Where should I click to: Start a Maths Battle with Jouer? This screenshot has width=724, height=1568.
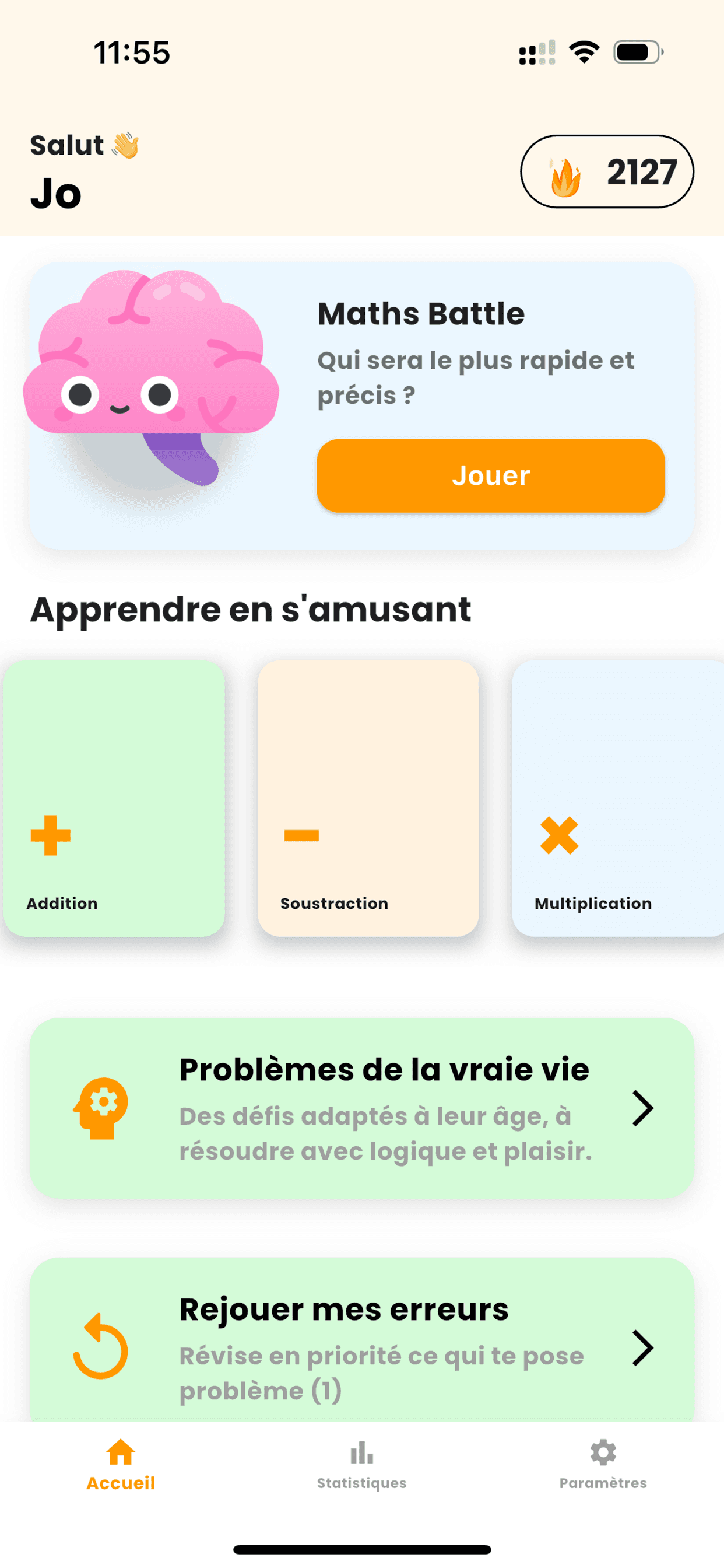click(x=490, y=475)
